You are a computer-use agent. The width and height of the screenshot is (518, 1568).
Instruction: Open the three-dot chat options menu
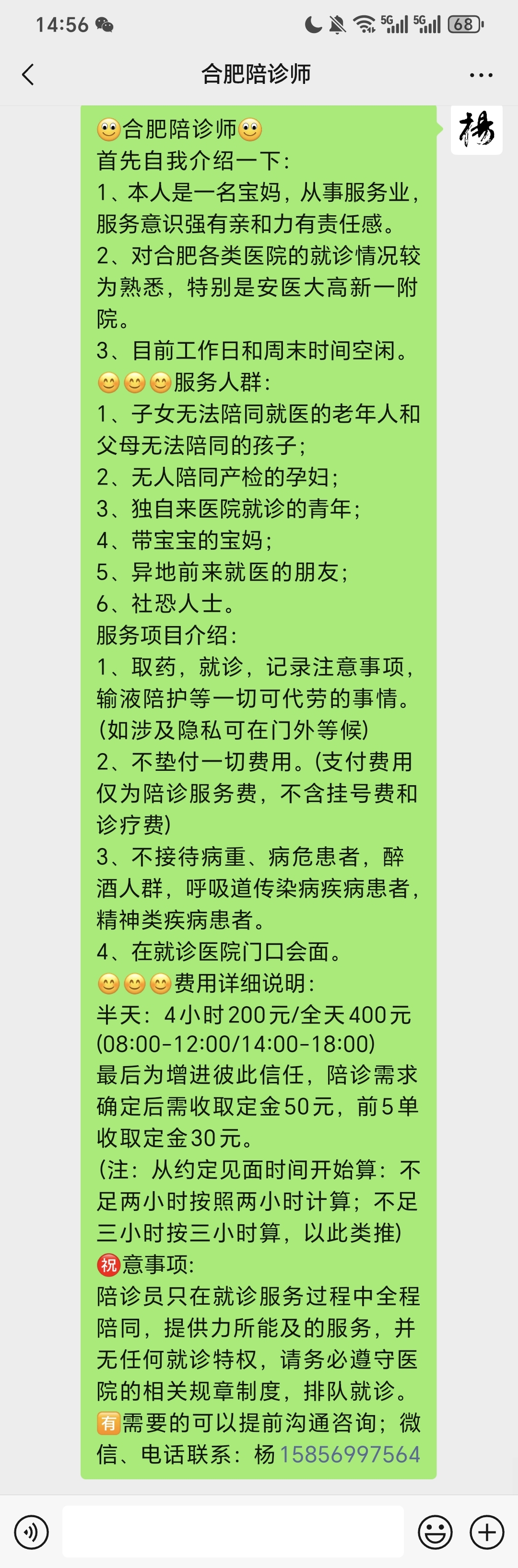coord(481,75)
